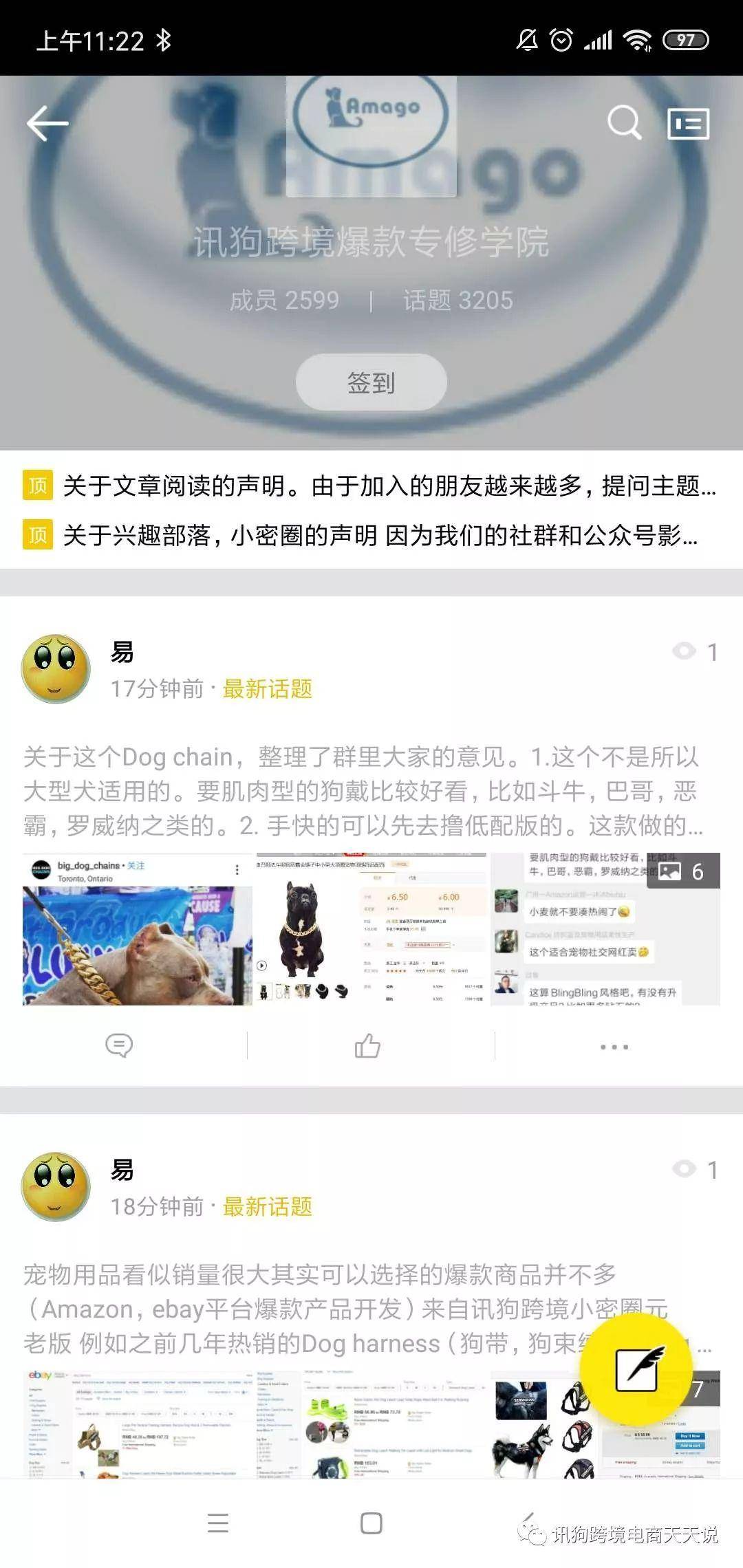Viewport: 743px width, 1568px height.
Task: Go back using the top arrow
Action: point(47,124)
